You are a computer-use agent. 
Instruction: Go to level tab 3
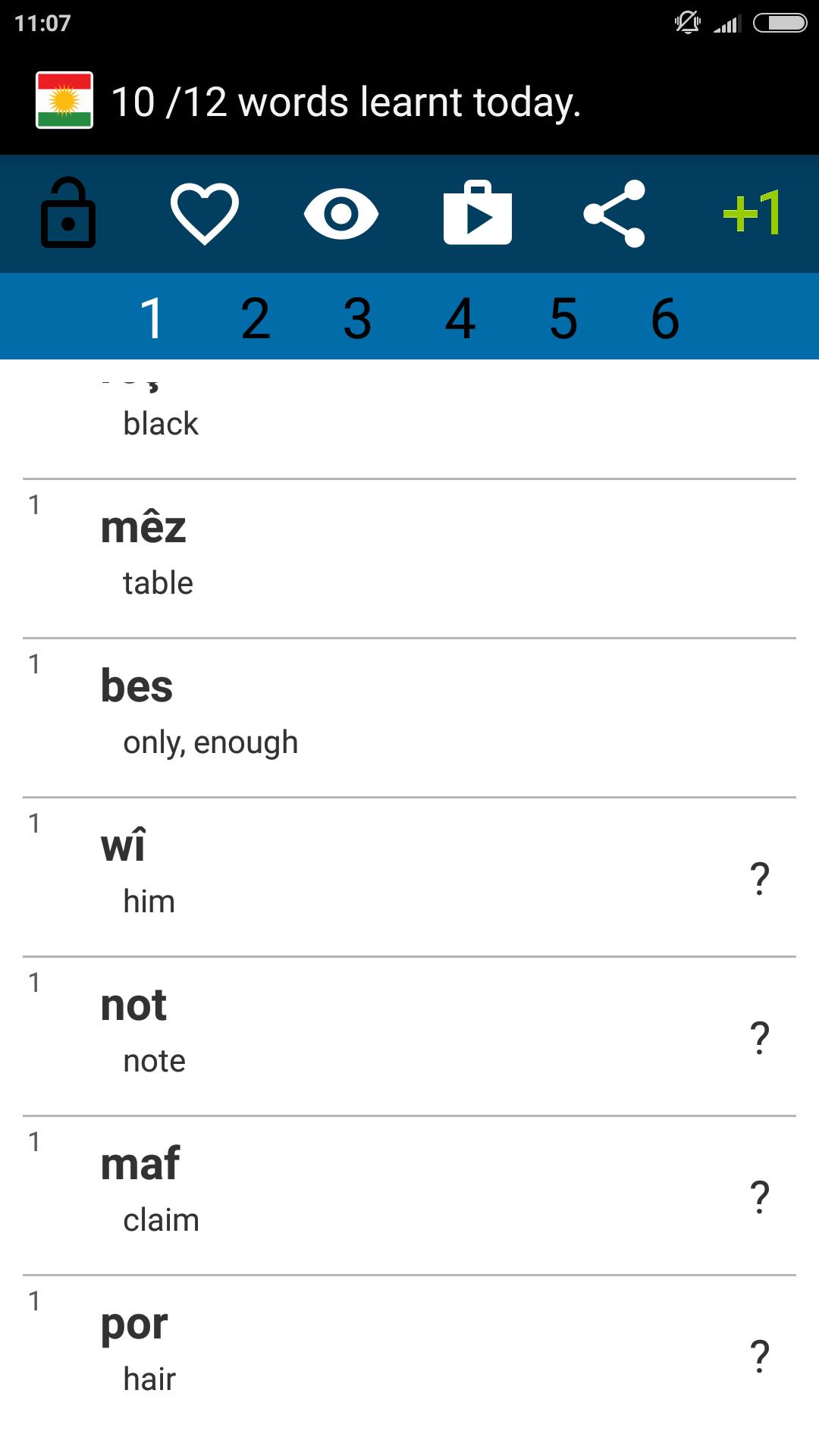(x=357, y=318)
